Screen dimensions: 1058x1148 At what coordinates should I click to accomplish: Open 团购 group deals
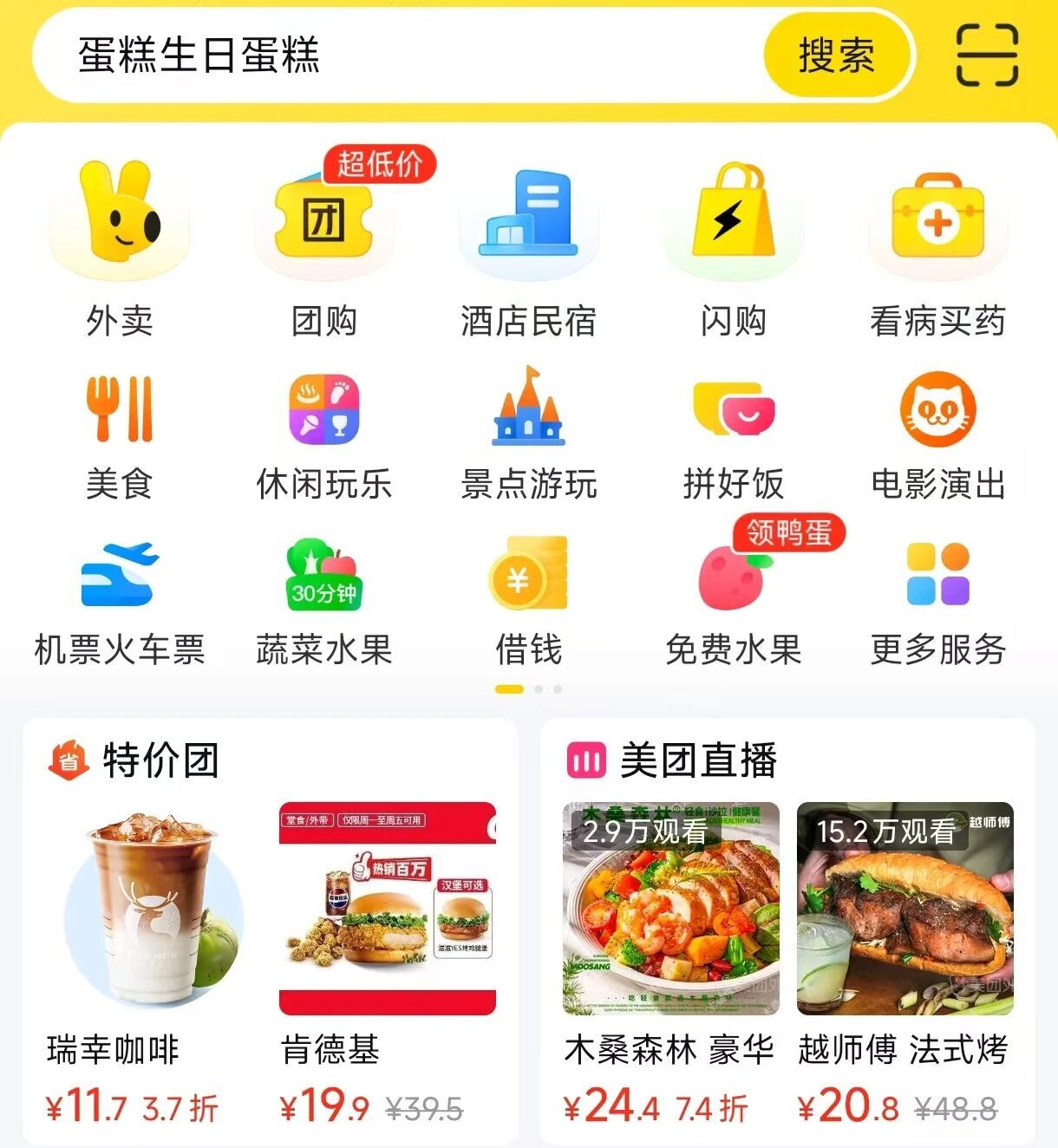[324, 247]
